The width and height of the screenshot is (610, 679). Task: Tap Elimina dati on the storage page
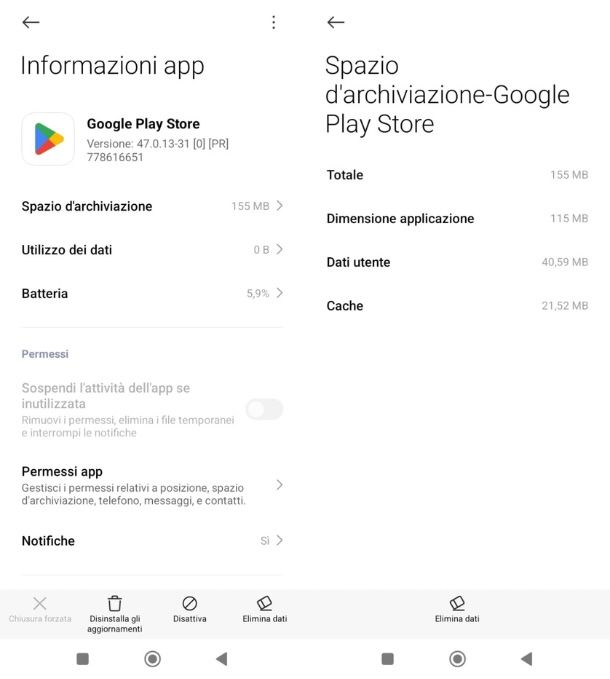click(x=457, y=609)
